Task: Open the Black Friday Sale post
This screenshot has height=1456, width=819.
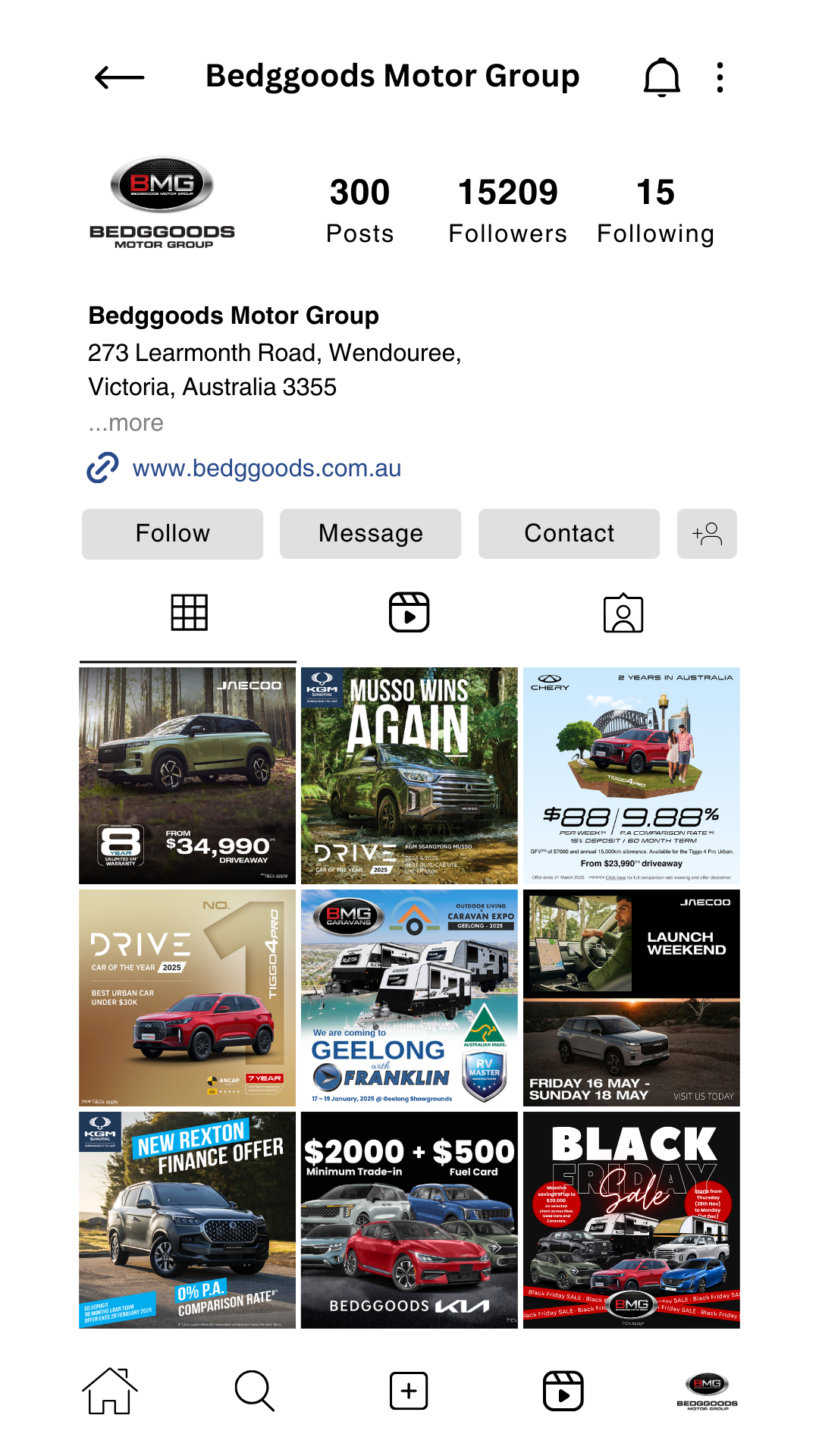Action: 631,1219
